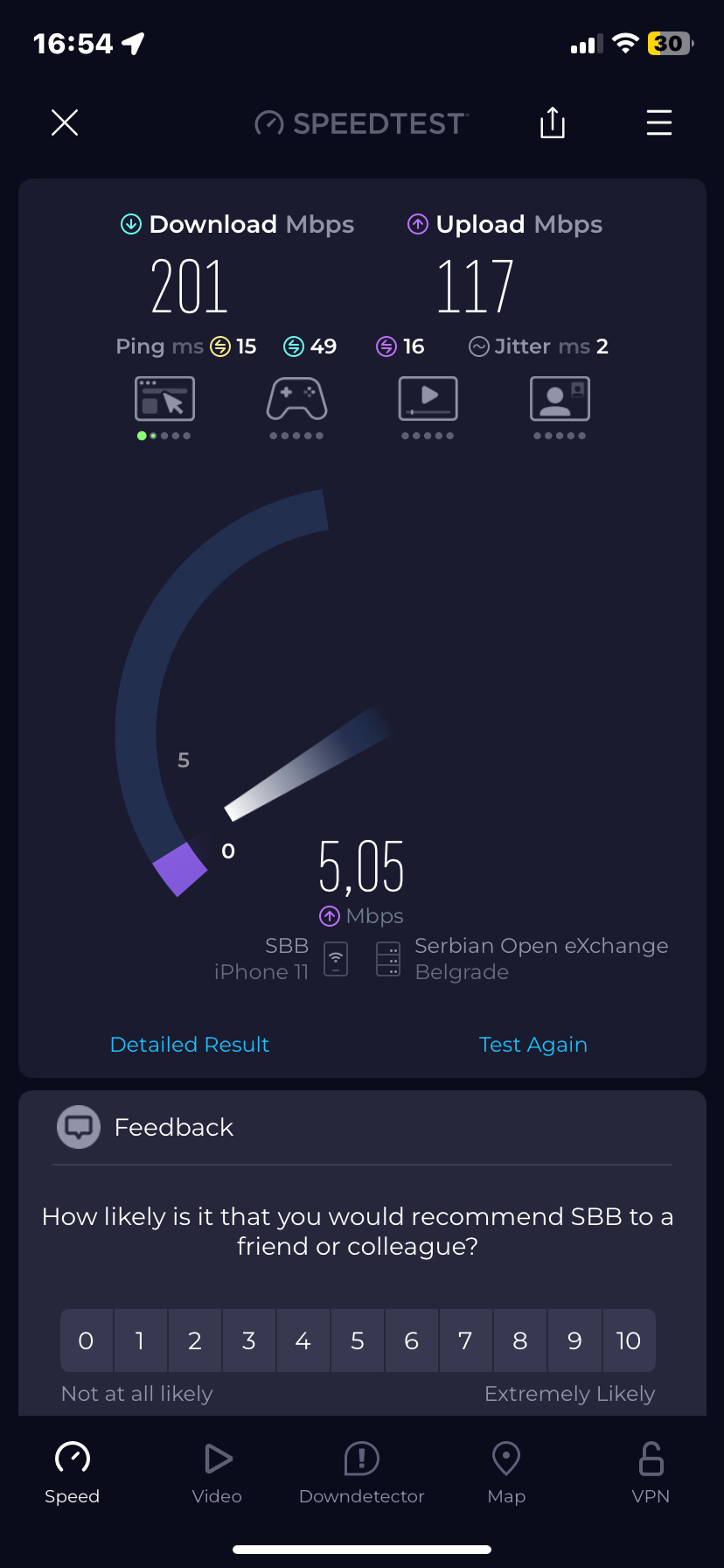
Task: Select rating 8 on feedback scale
Action: 520,1340
